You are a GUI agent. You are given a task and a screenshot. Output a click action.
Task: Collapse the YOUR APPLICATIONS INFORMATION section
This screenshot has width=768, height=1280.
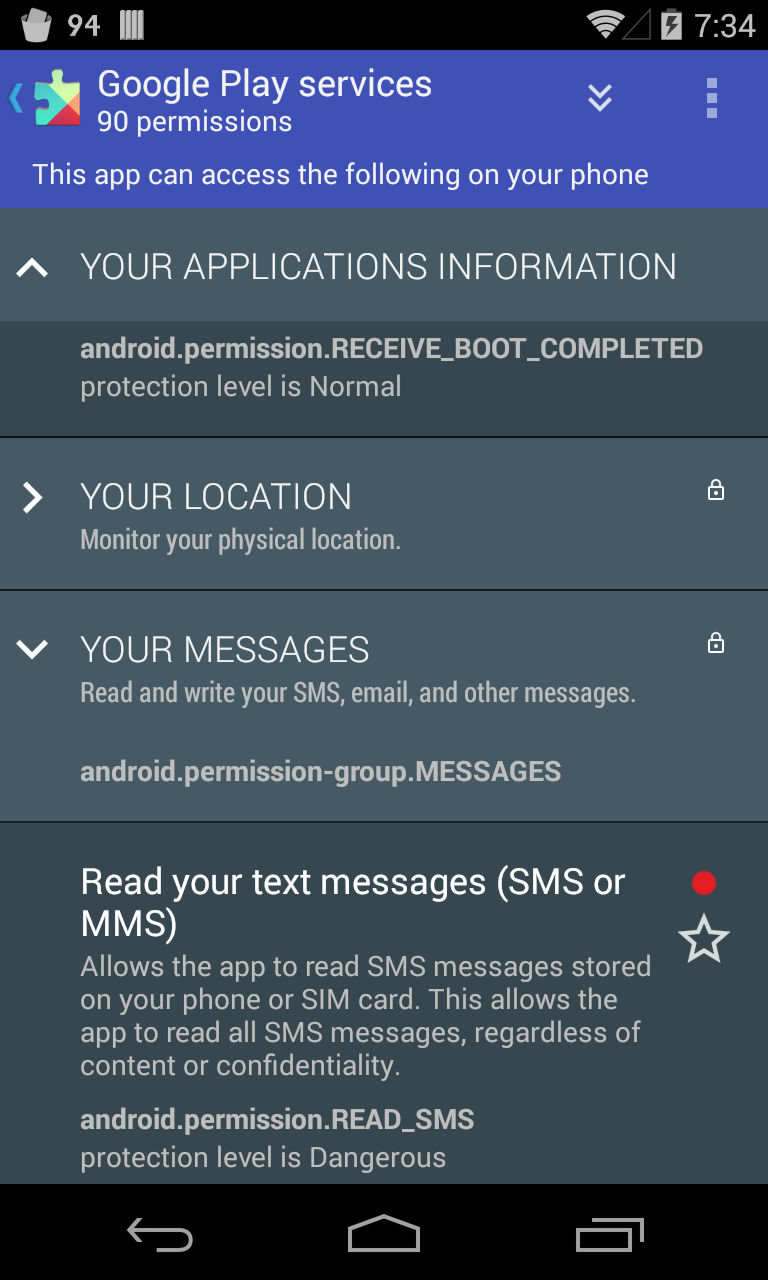(x=33, y=266)
